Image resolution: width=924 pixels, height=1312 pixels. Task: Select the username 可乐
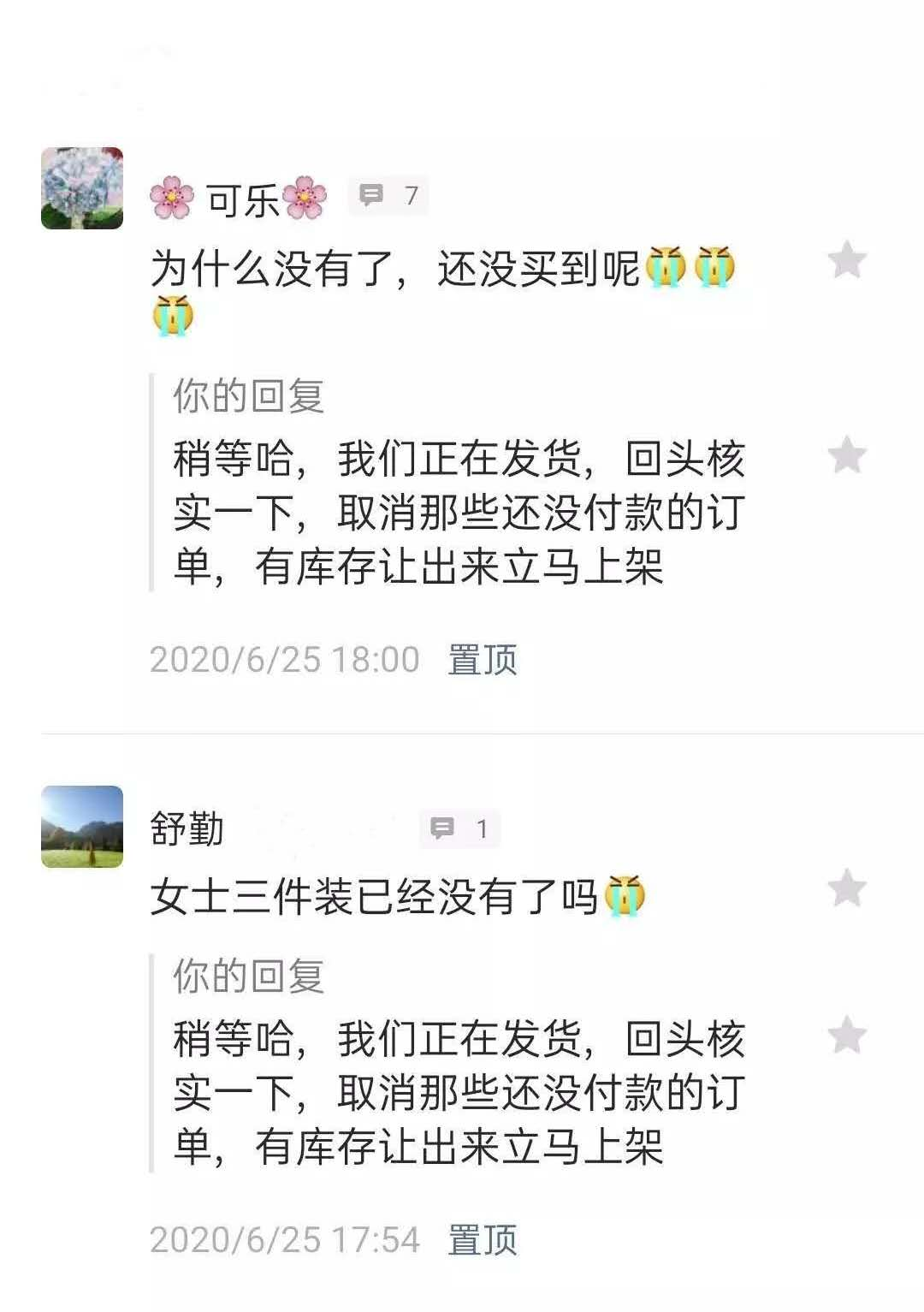(x=242, y=195)
